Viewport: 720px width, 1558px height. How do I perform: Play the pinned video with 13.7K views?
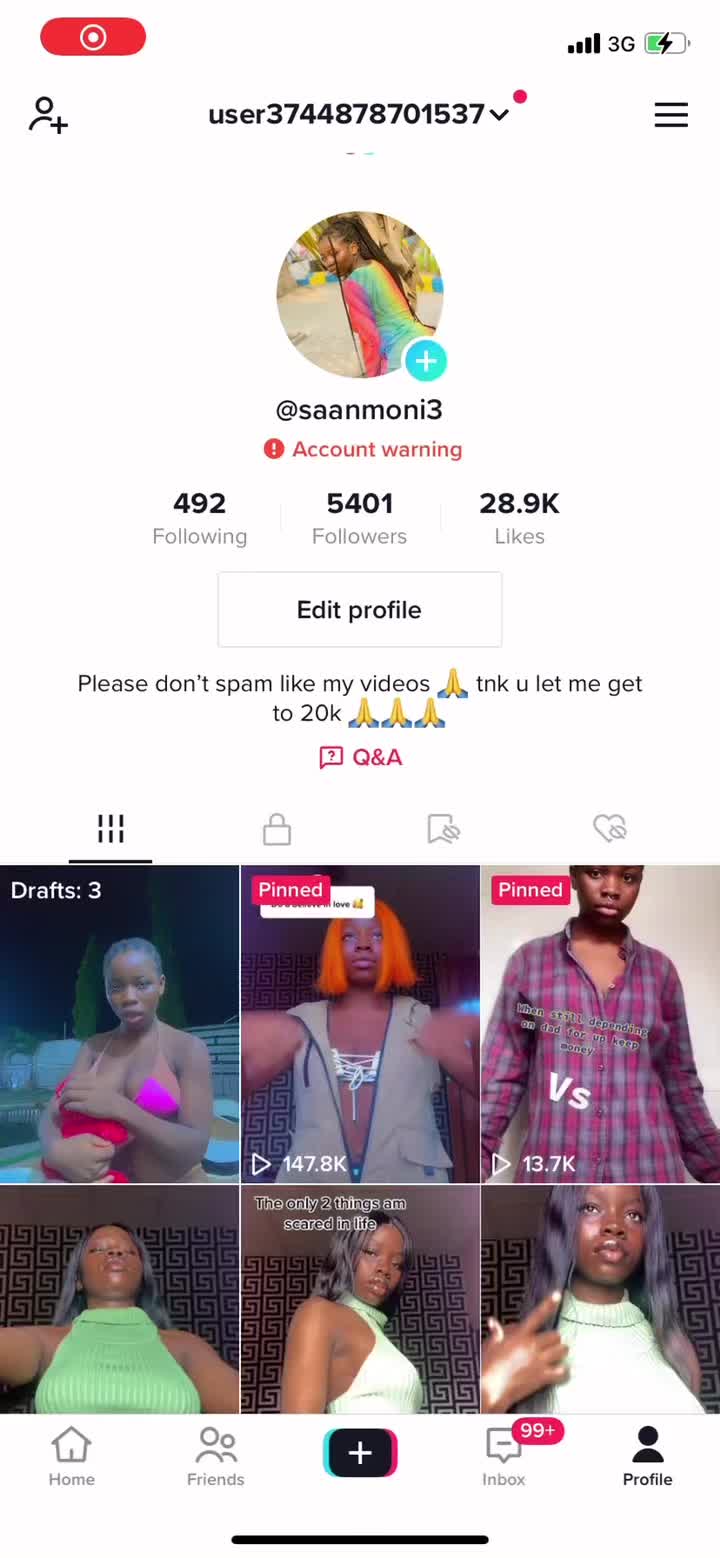tap(600, 1024)
